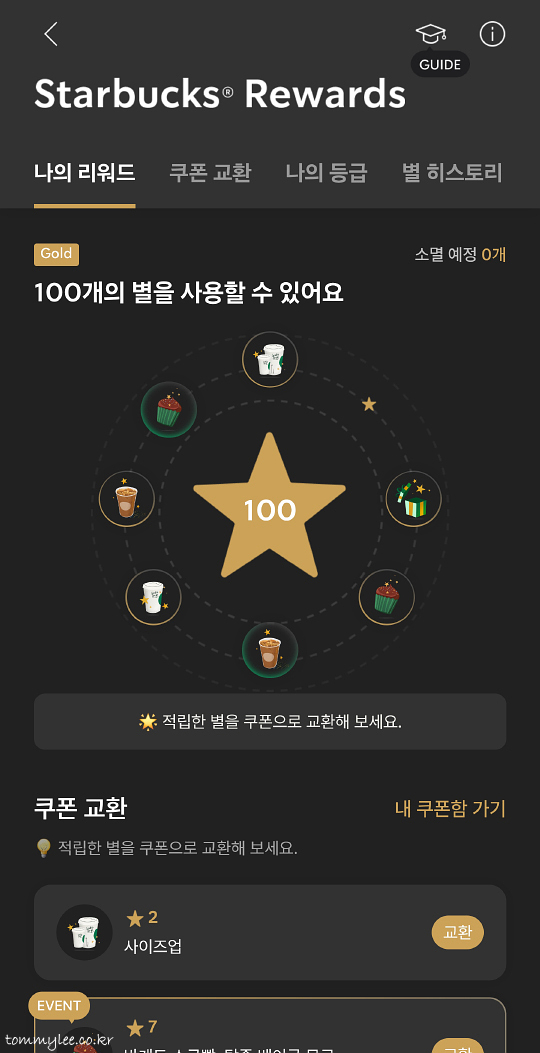Open the 별 히스토리 tab
540x1053 pixels.
coord(452,173)
